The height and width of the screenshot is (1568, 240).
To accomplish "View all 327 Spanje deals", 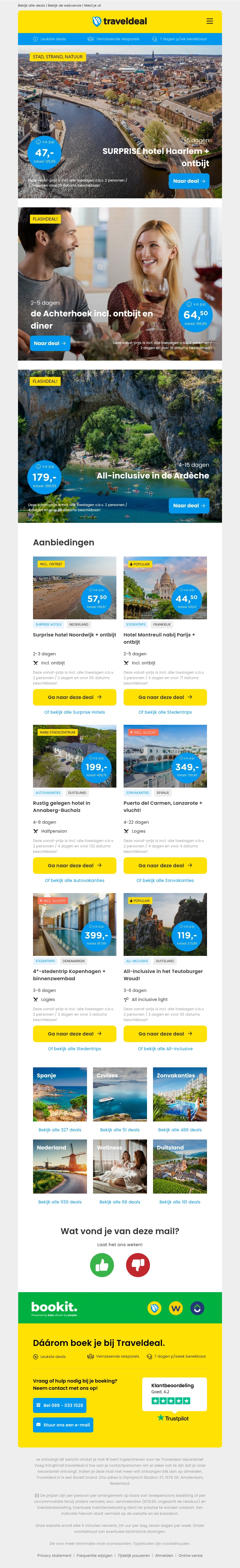I will pos(59,1130).
